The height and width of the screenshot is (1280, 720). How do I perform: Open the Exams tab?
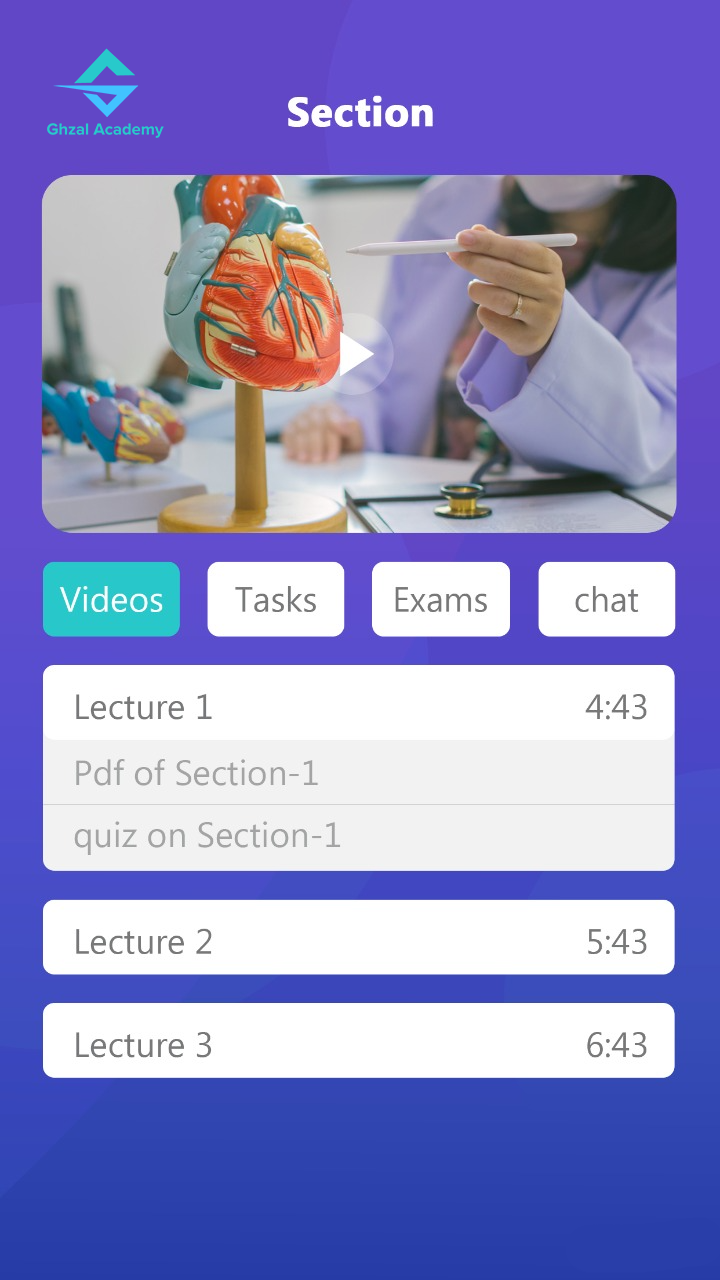[441, 599]
